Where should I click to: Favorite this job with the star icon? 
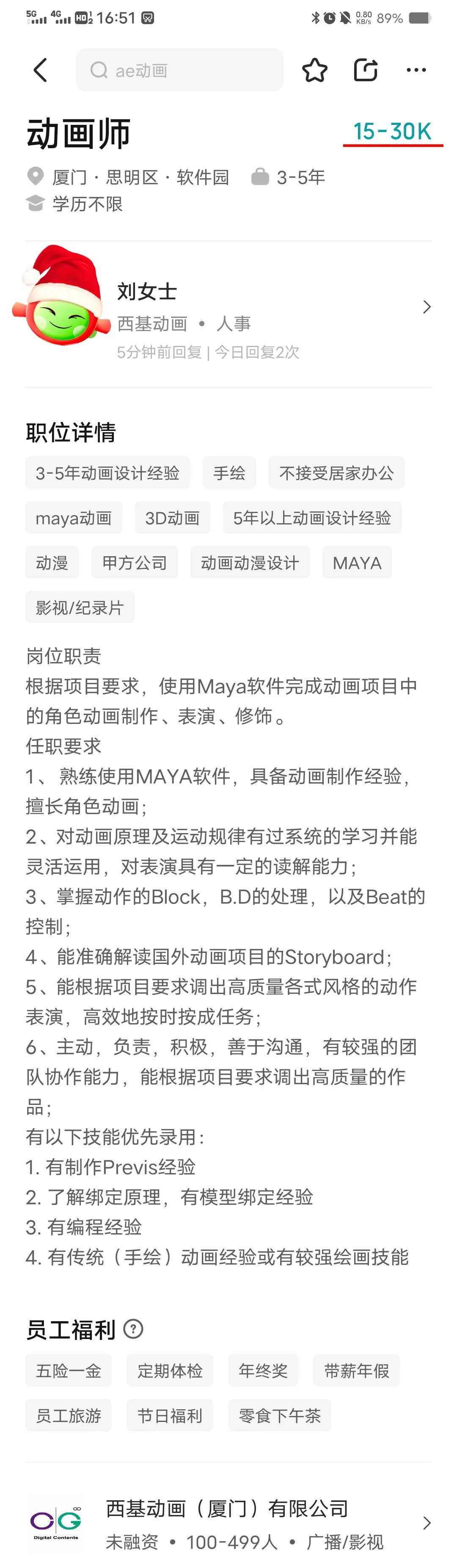pos(314,71)
